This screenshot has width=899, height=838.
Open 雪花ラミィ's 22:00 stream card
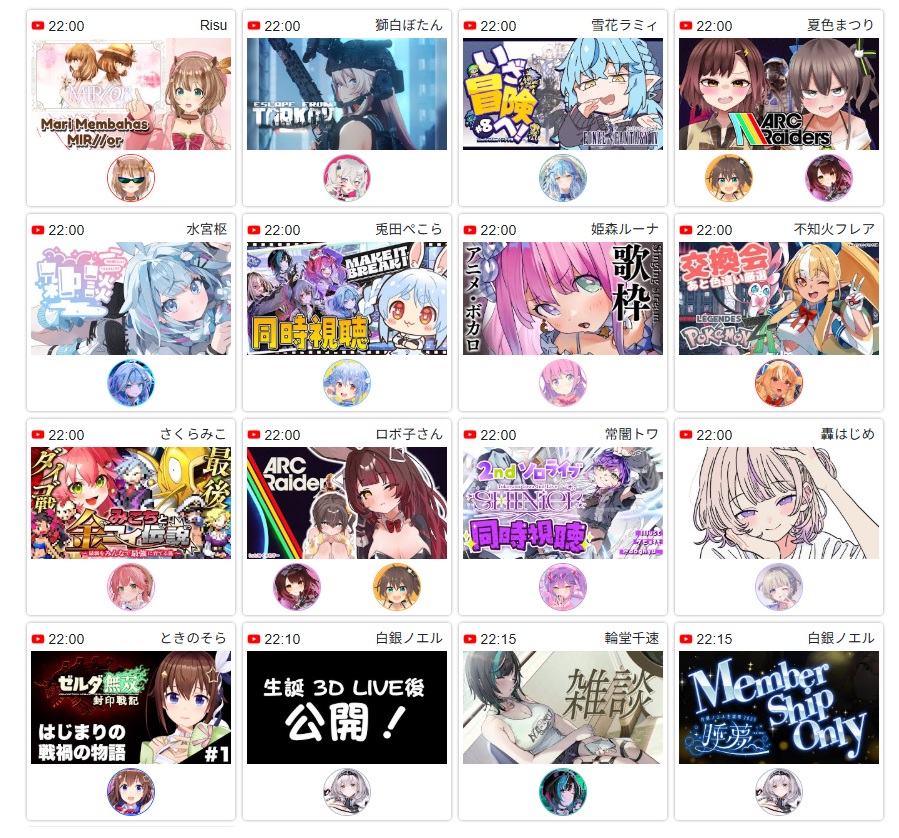coord(563,94)
